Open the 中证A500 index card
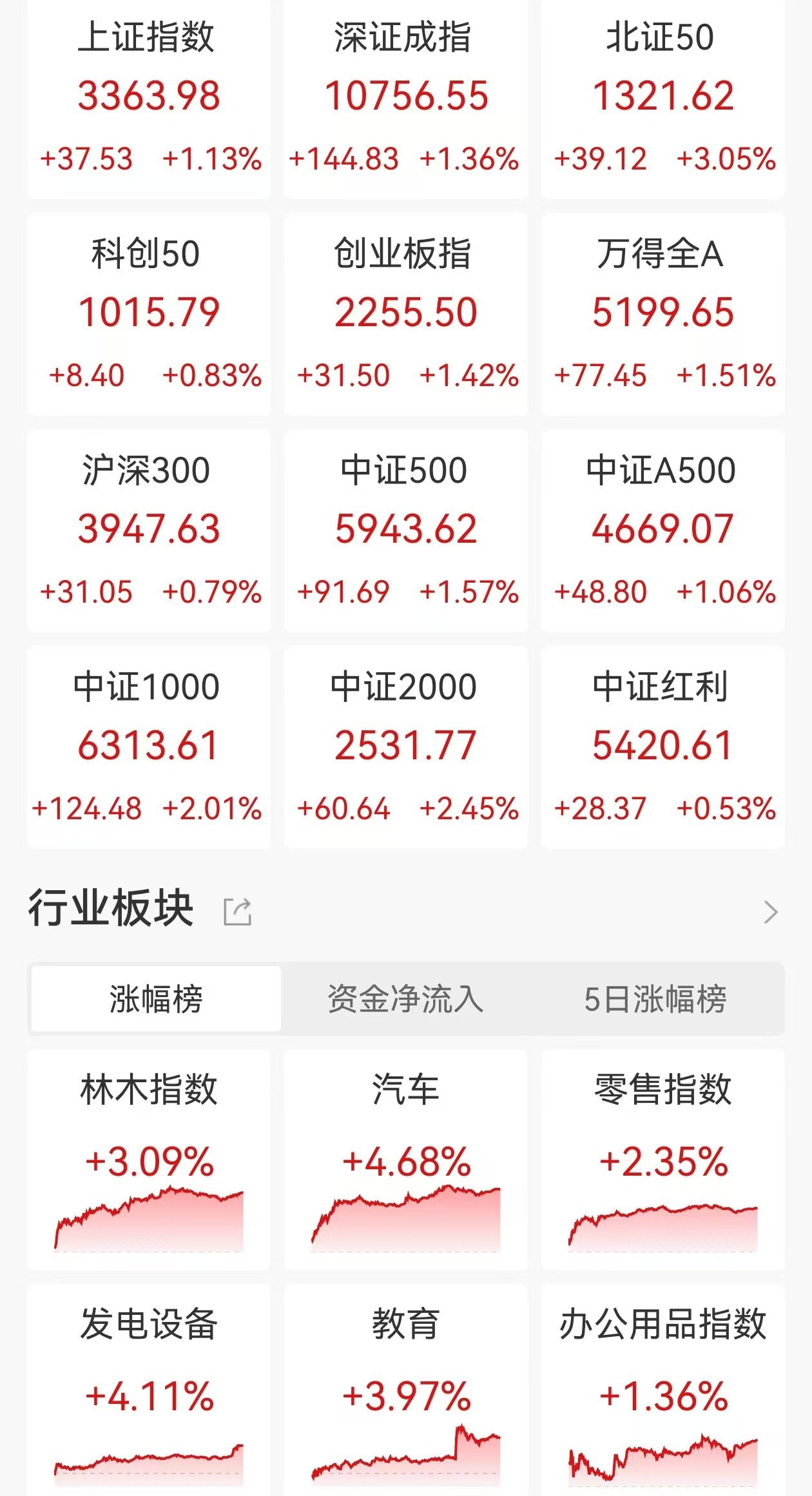 (x=662, y=530)
